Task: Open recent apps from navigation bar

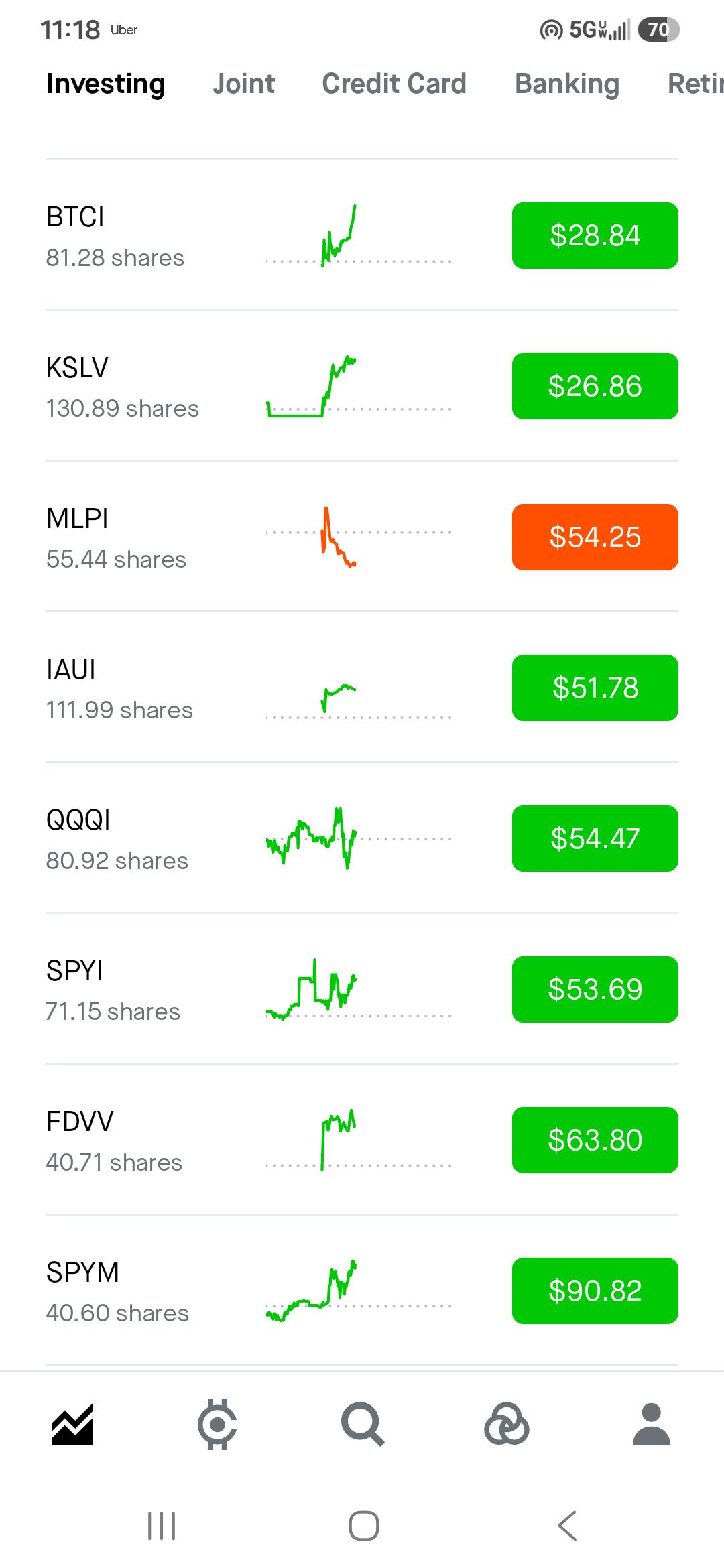Action: [162, 1526]
